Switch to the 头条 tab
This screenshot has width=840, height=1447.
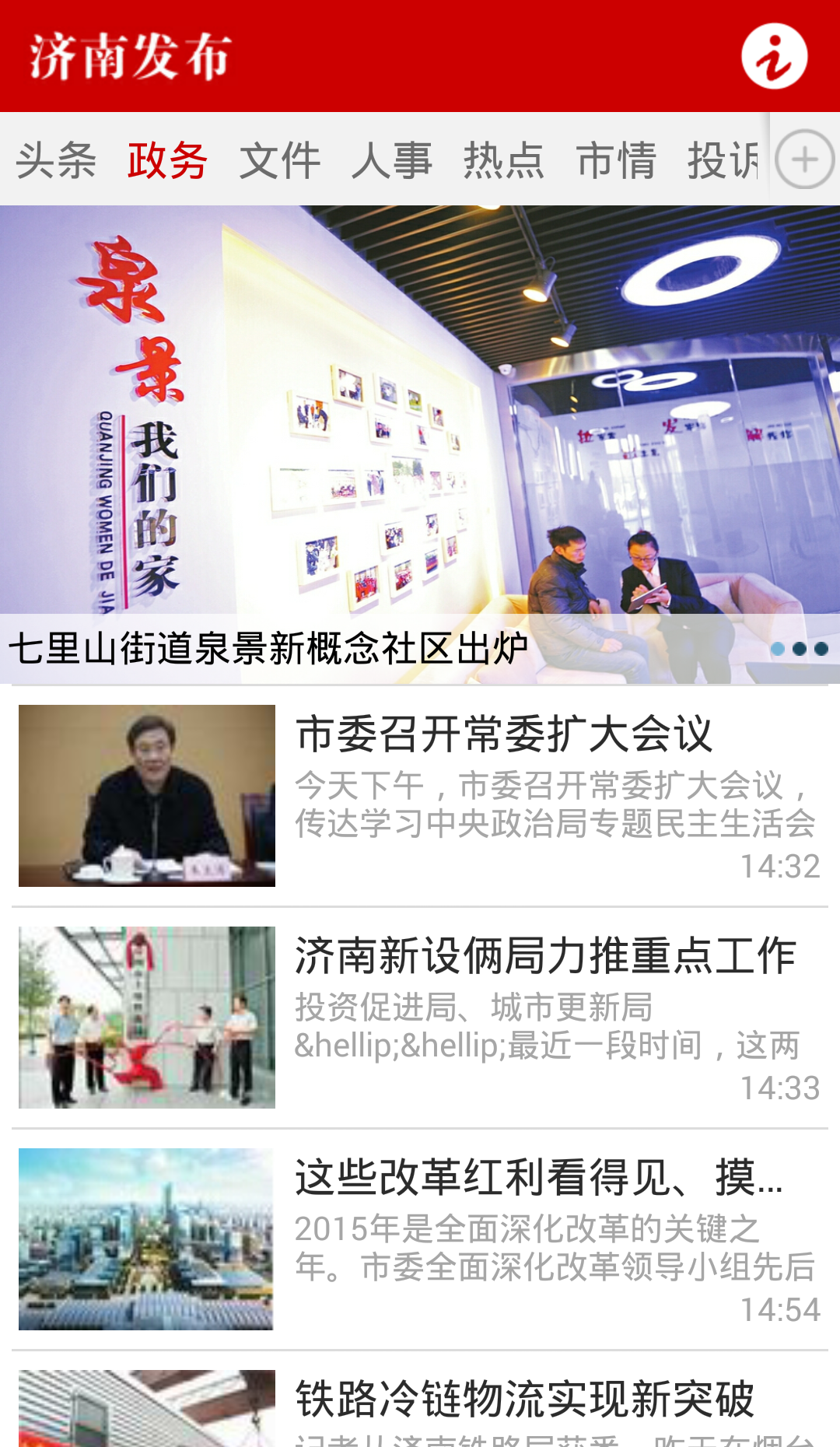(56, 160)
